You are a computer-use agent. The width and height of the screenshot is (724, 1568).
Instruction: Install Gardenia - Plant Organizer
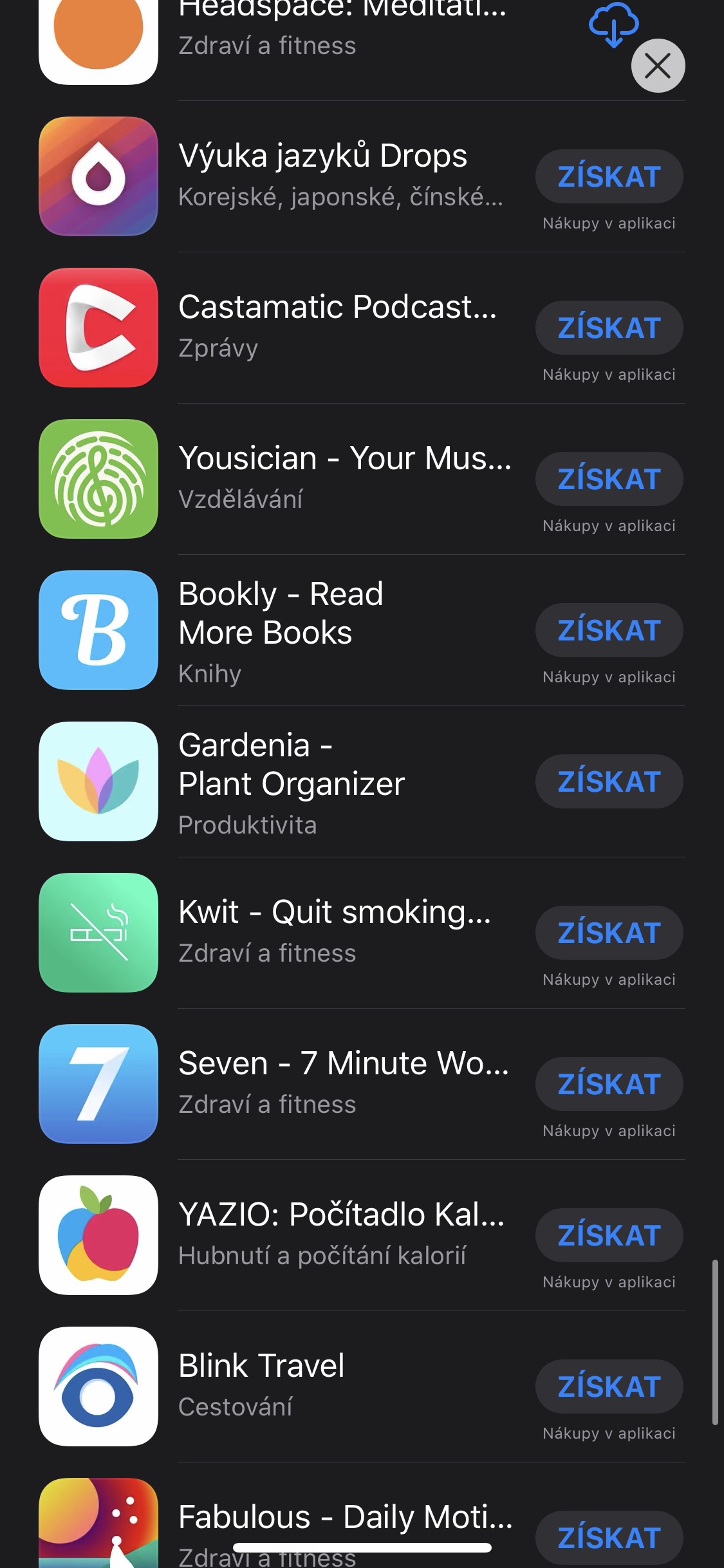pyautogui.click(x=609, y=781)
